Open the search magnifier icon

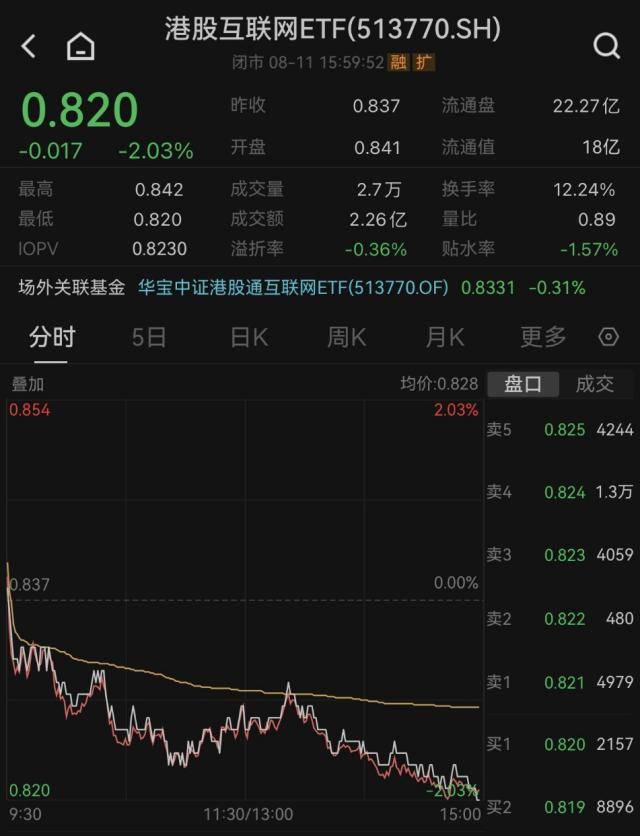pyautogui.click(x=606, y=46)
